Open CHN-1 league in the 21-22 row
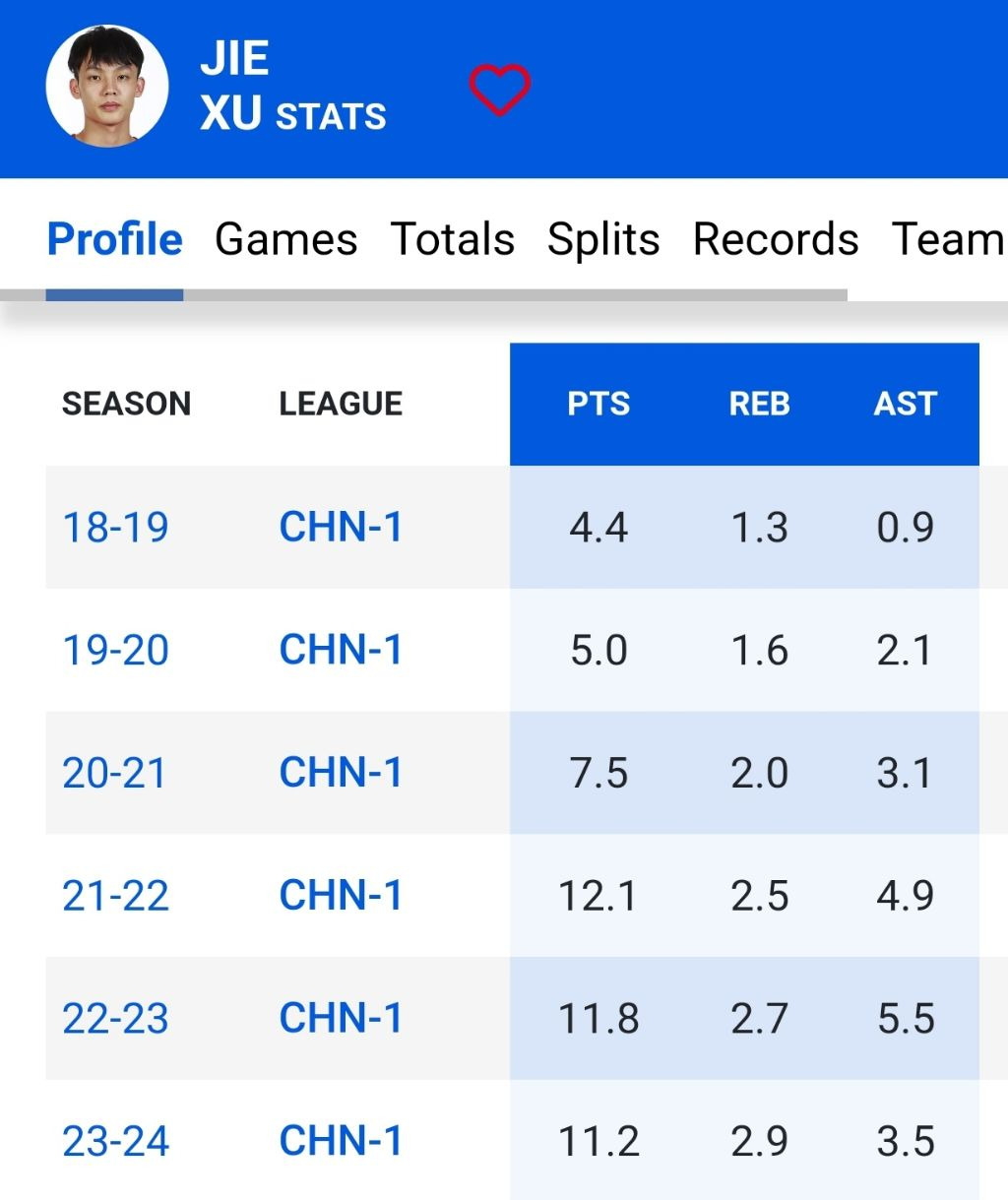 (341, 896)
